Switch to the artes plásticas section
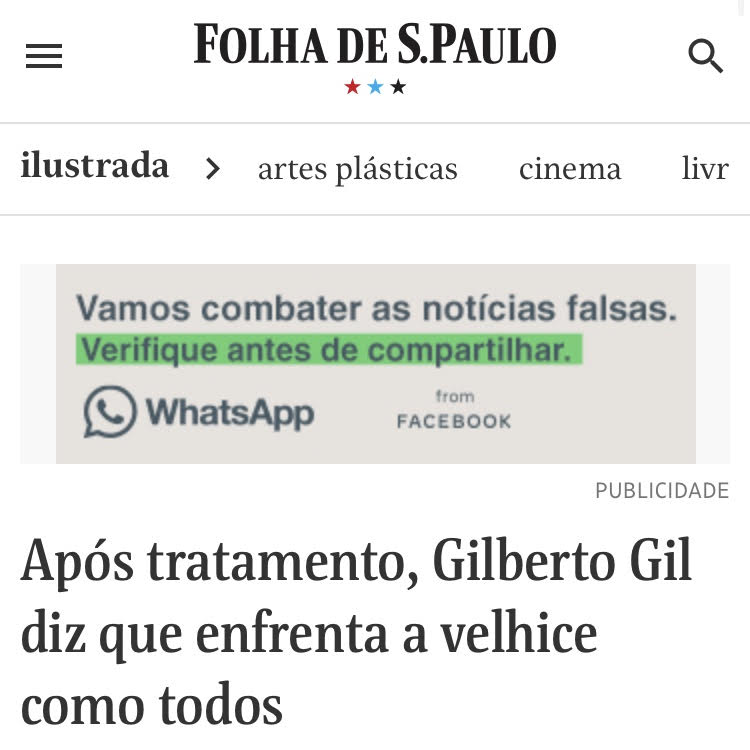 click(357, 169)
